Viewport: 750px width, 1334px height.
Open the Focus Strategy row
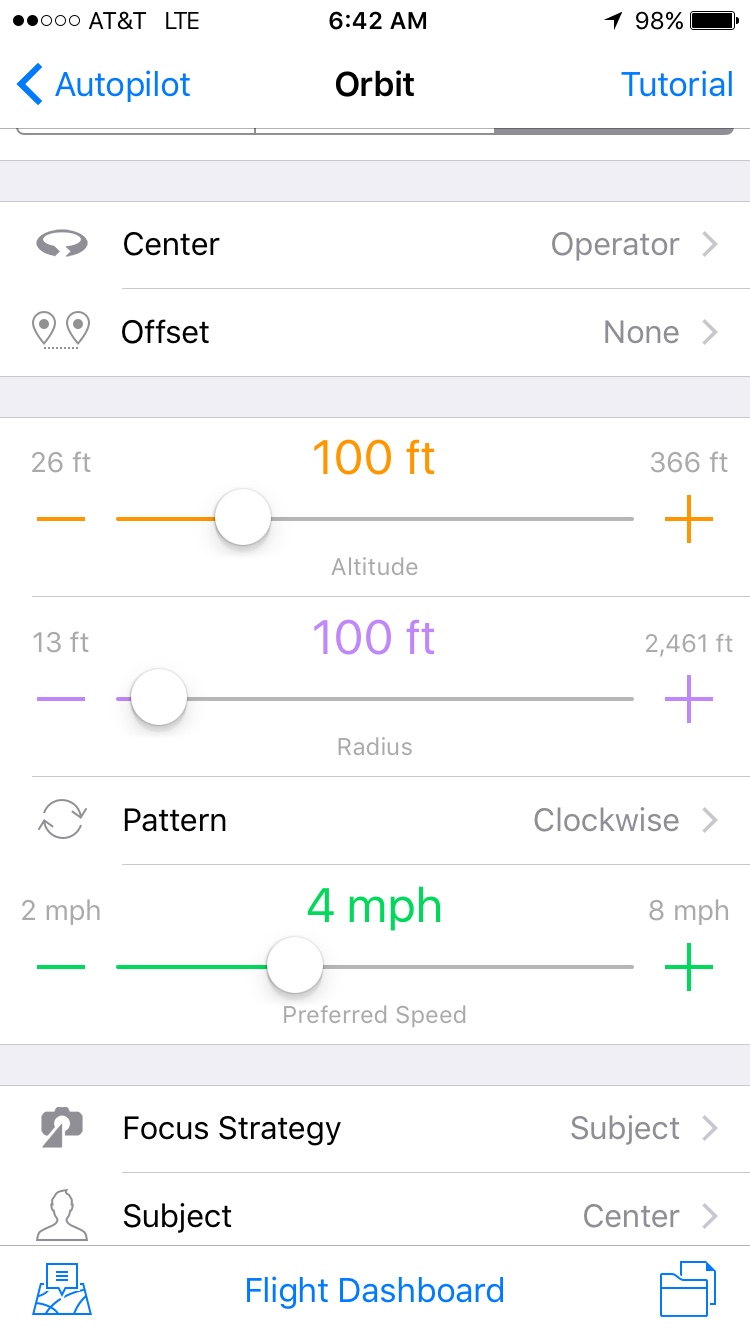[x=375, y=1129]
